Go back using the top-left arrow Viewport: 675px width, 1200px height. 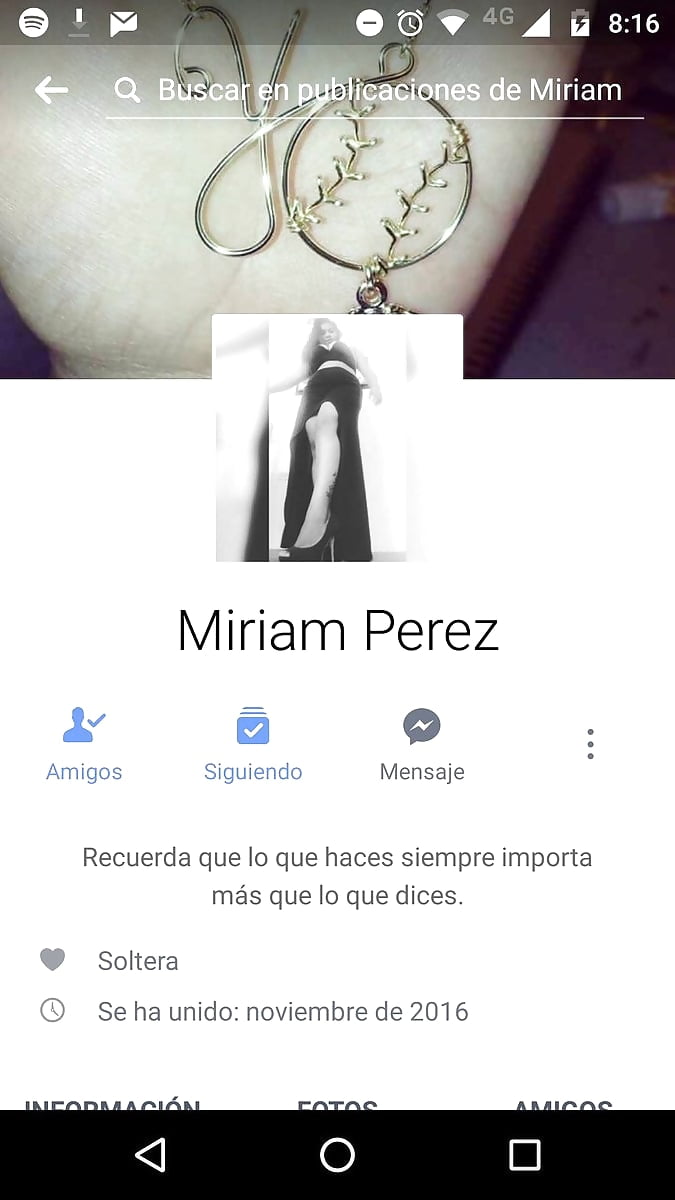51,90
